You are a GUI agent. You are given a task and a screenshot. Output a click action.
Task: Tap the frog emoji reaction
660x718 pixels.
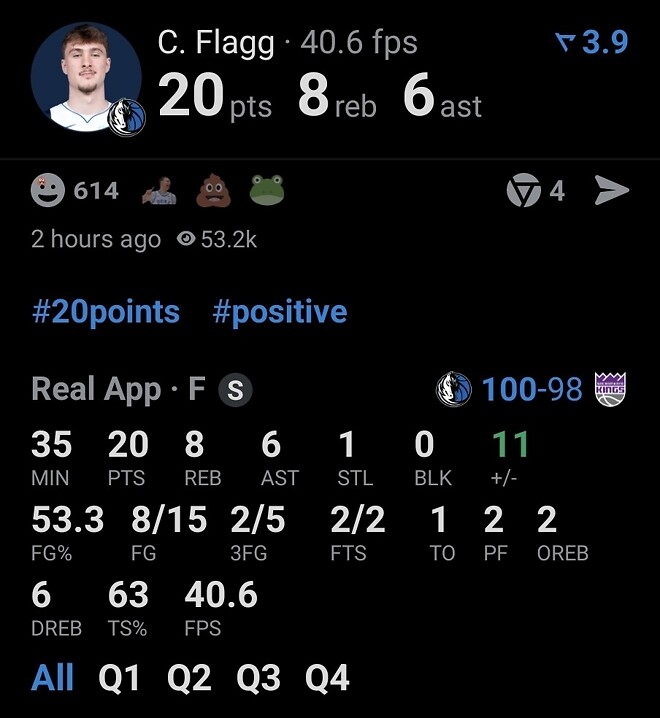[x=266, y=190]
